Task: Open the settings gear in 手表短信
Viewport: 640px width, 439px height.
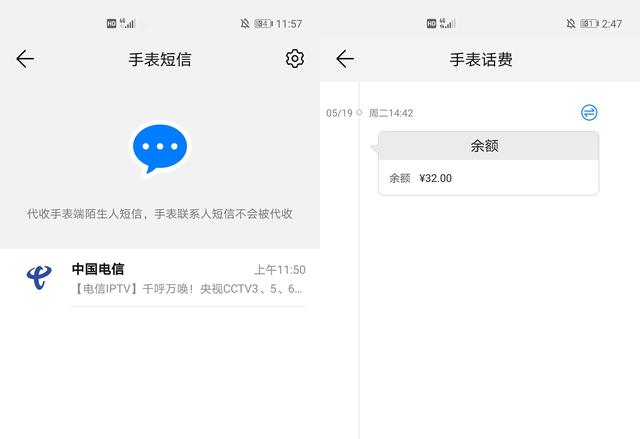Action: (294, 59)
